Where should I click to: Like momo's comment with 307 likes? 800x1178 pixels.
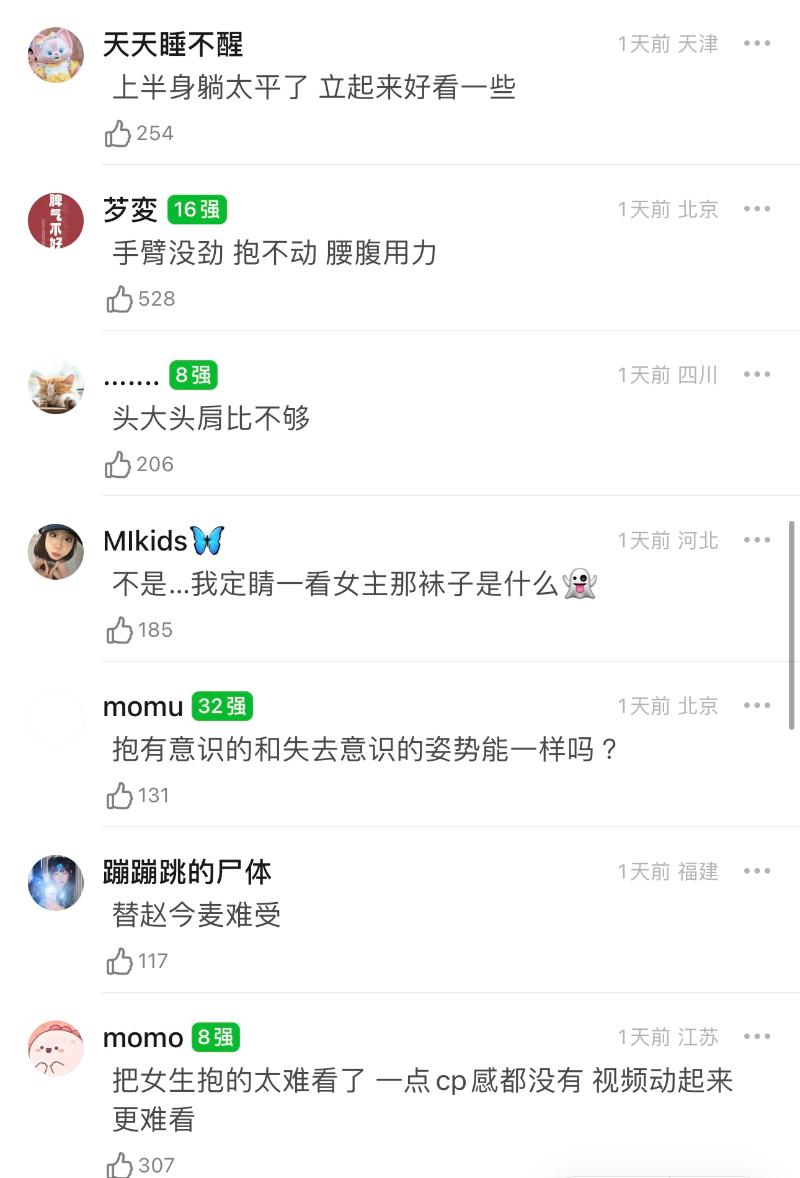(119, 1165)
